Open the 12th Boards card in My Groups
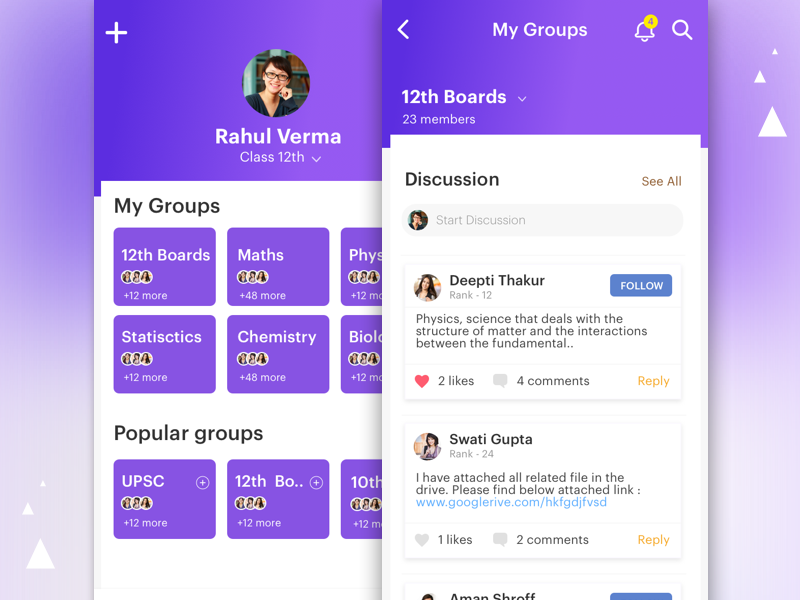The image size is (800, 600). click(x=164, y=267)
